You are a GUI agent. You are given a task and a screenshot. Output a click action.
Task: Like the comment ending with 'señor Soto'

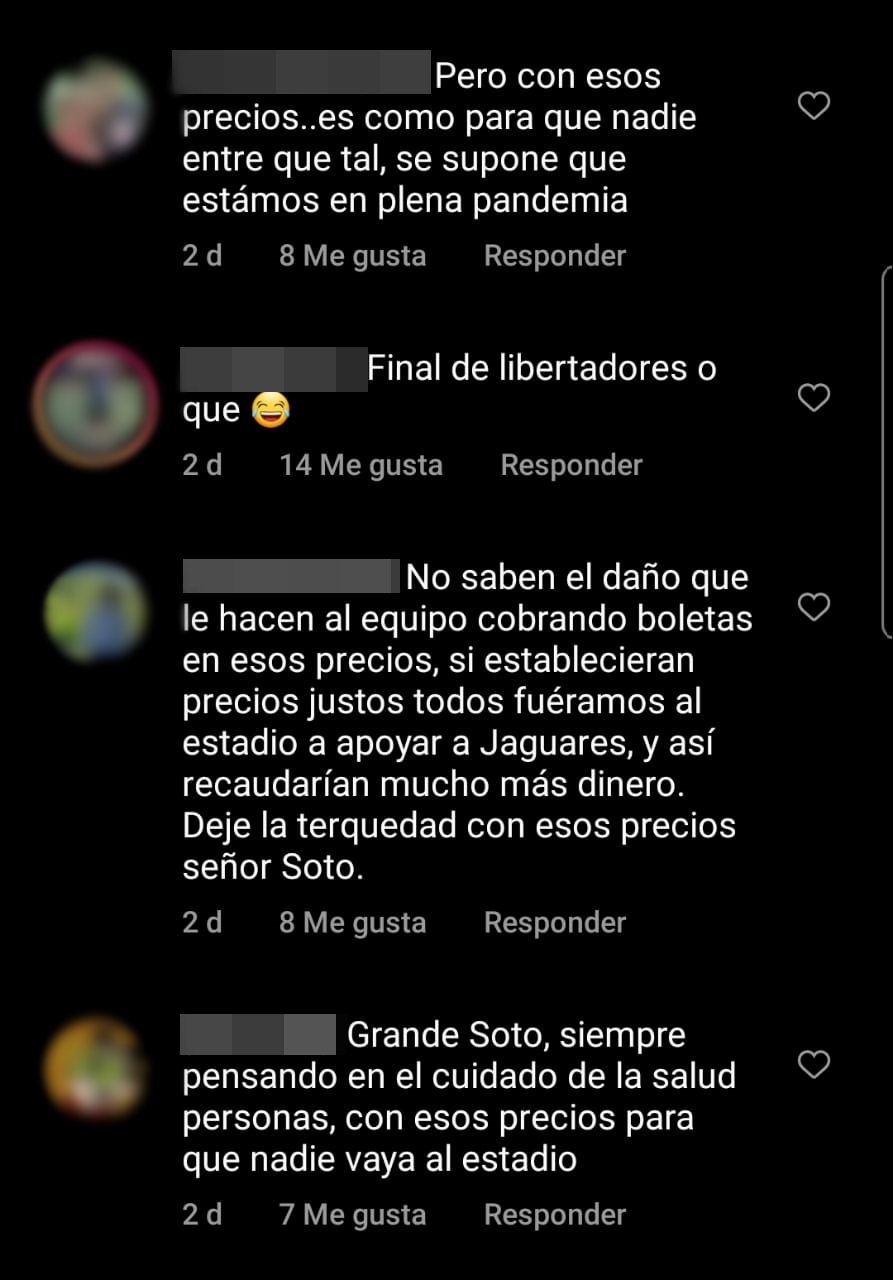pyautogui.click(x=814, y=606)
